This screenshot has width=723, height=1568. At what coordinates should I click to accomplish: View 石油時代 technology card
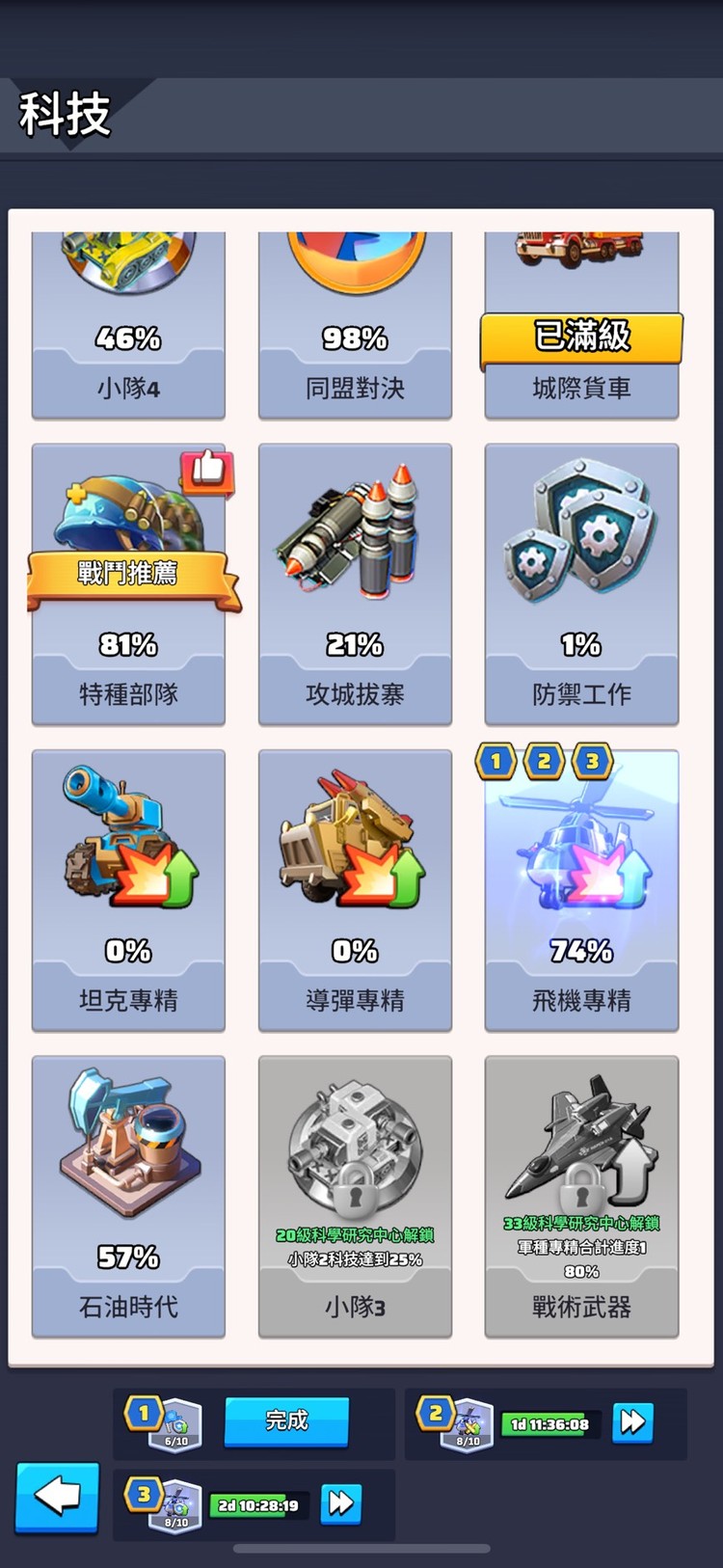click(128, 1196)
